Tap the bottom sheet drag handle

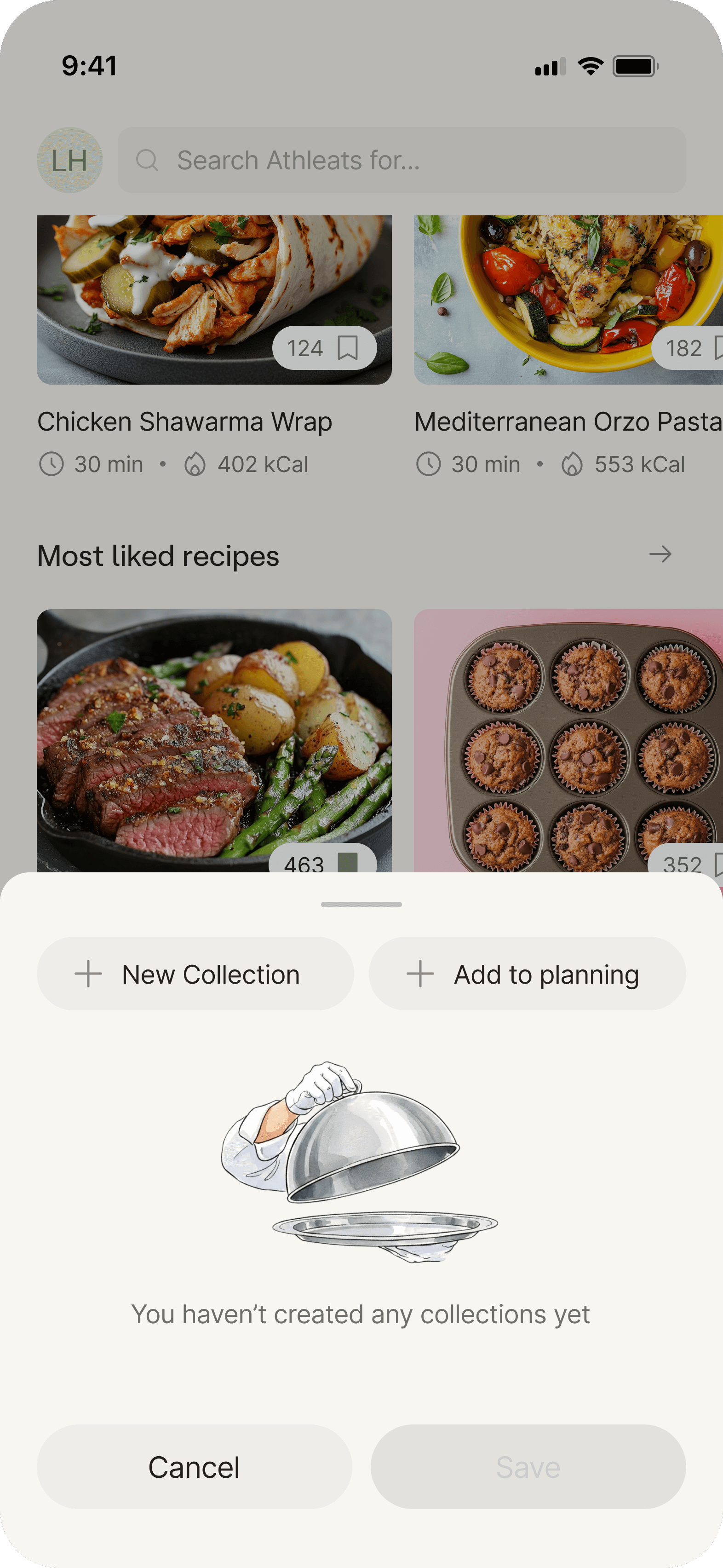click(361, 905)
